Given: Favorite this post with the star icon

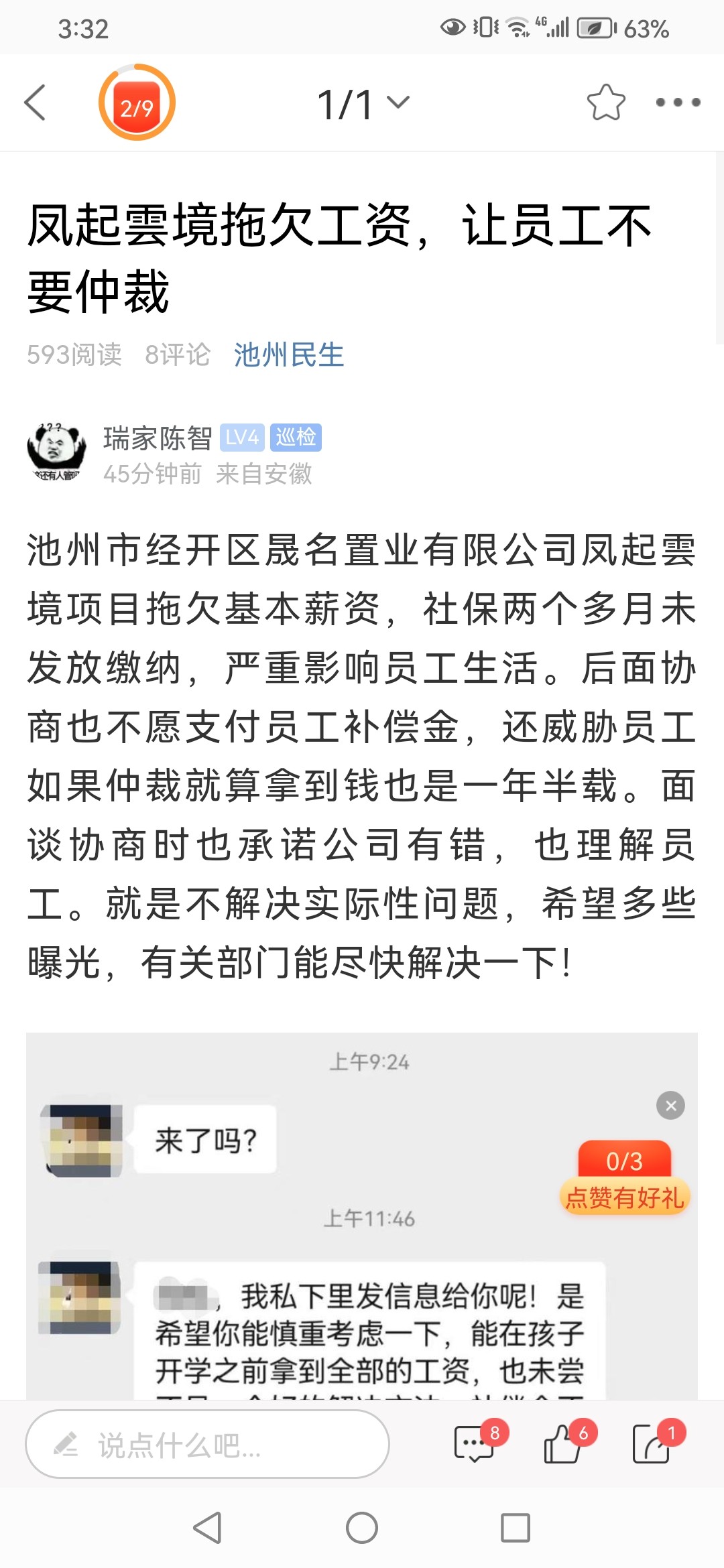Looking at the screenshot, I should pyautogui.click(x=605, y=103).
